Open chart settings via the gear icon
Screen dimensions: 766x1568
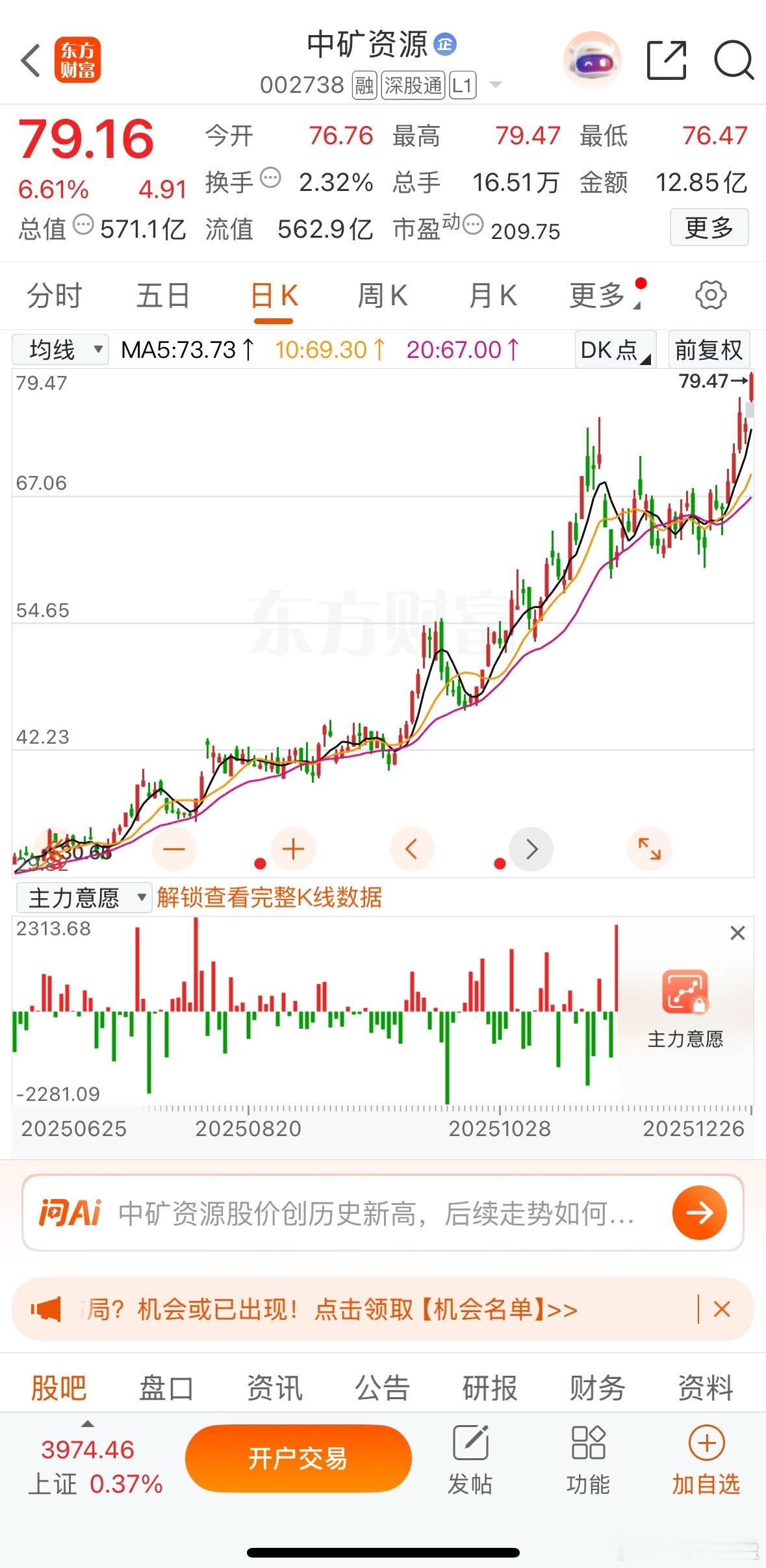click(x=711, y=296)
